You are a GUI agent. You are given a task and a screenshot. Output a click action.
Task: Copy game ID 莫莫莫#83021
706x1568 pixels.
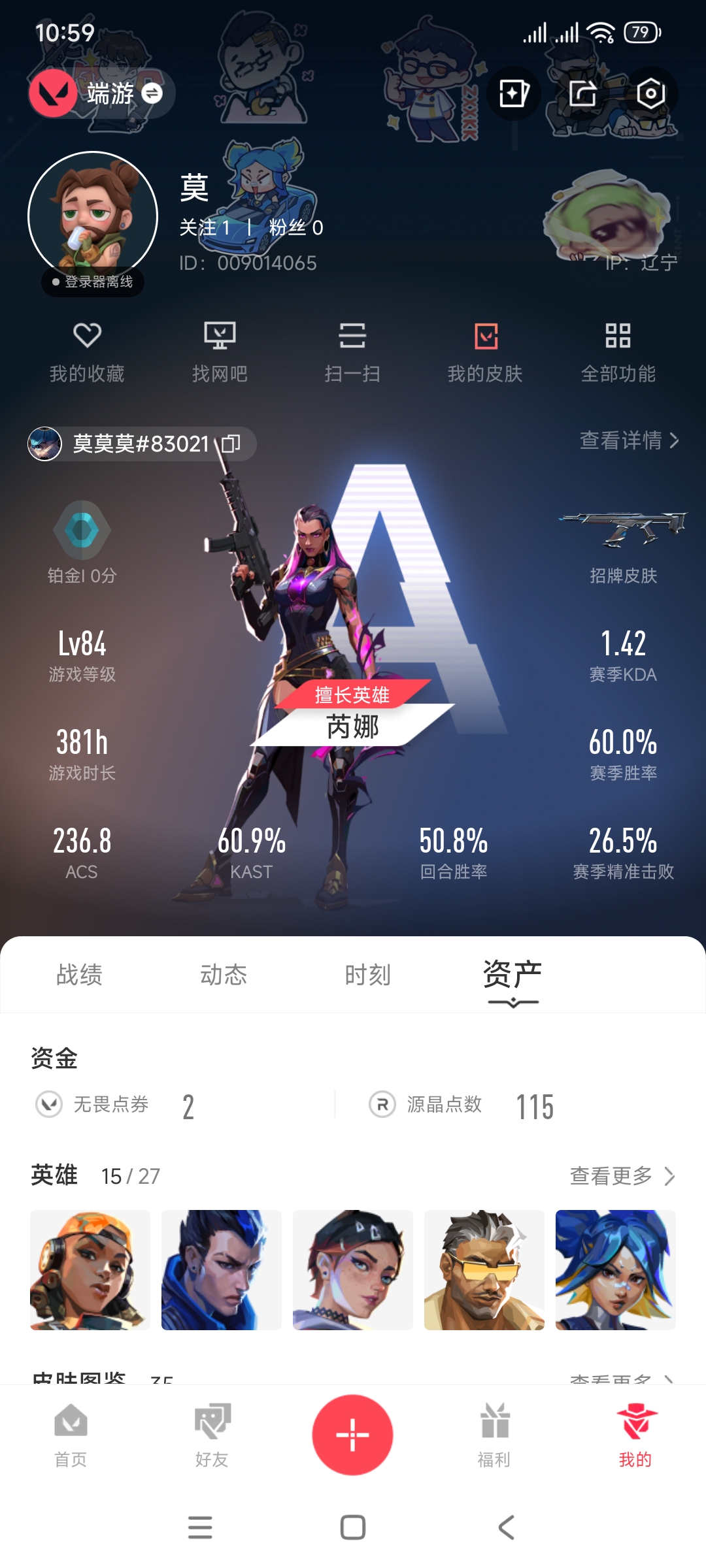(231, 444)
